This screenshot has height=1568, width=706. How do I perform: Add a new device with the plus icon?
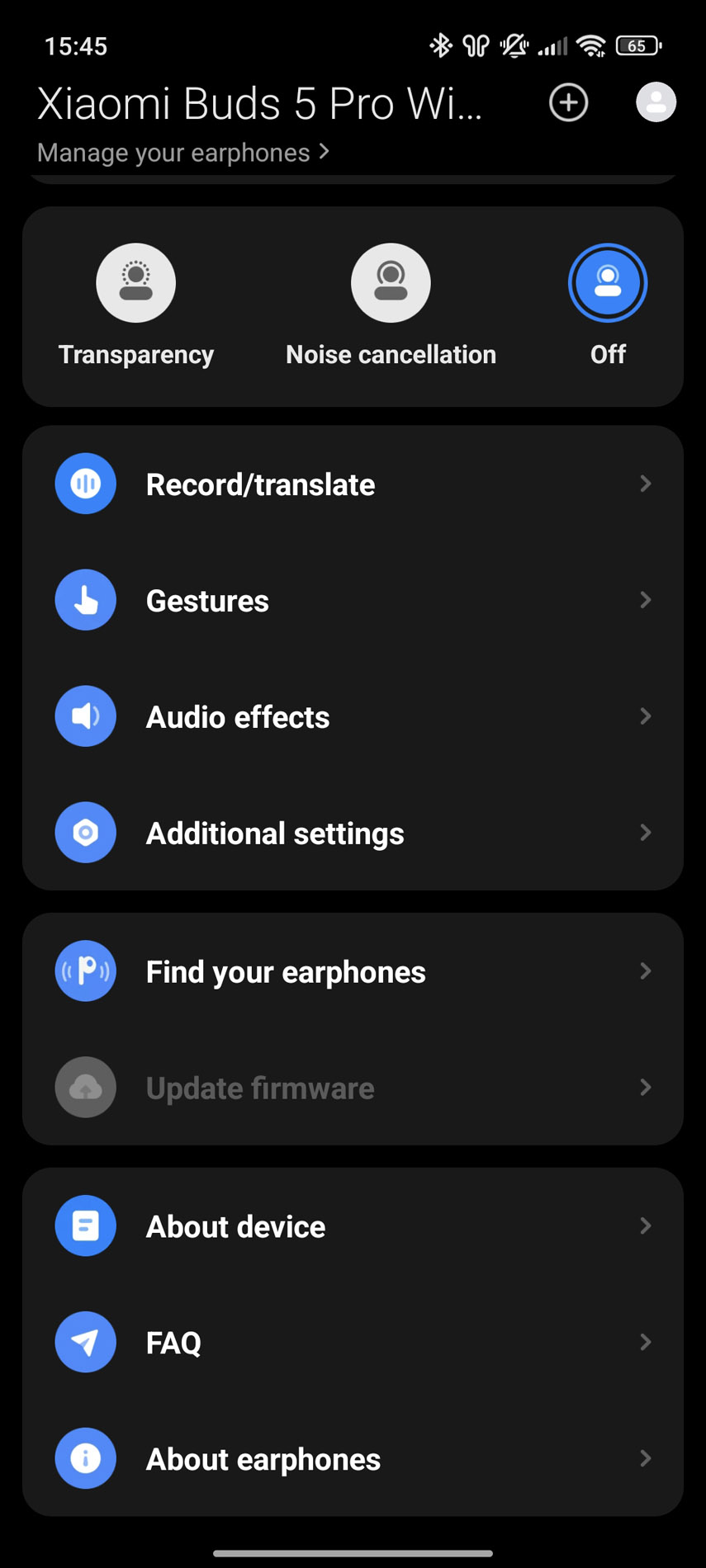(568, 103)
